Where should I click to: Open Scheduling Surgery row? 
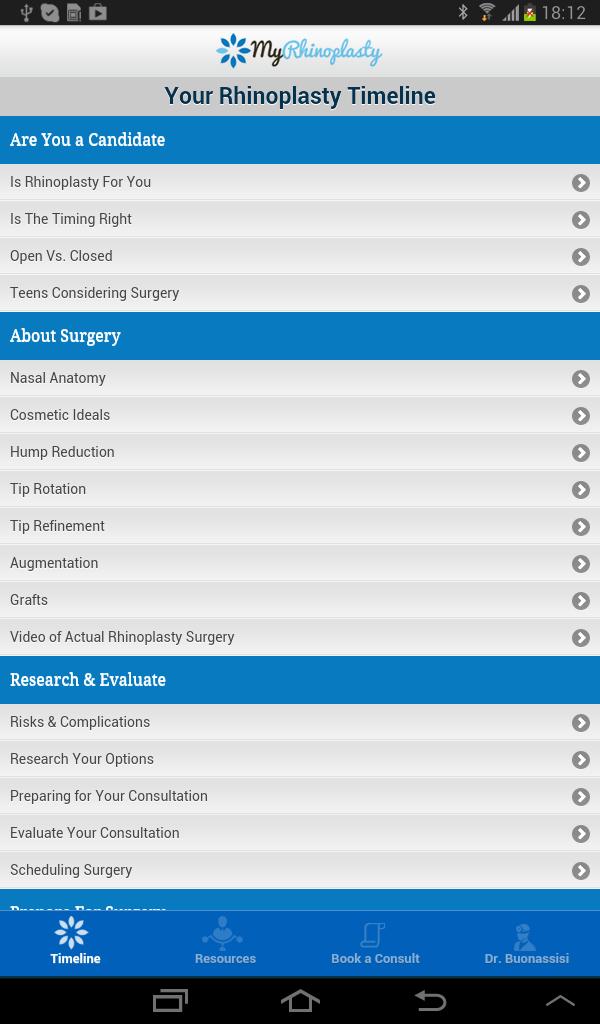click(300, 870)
